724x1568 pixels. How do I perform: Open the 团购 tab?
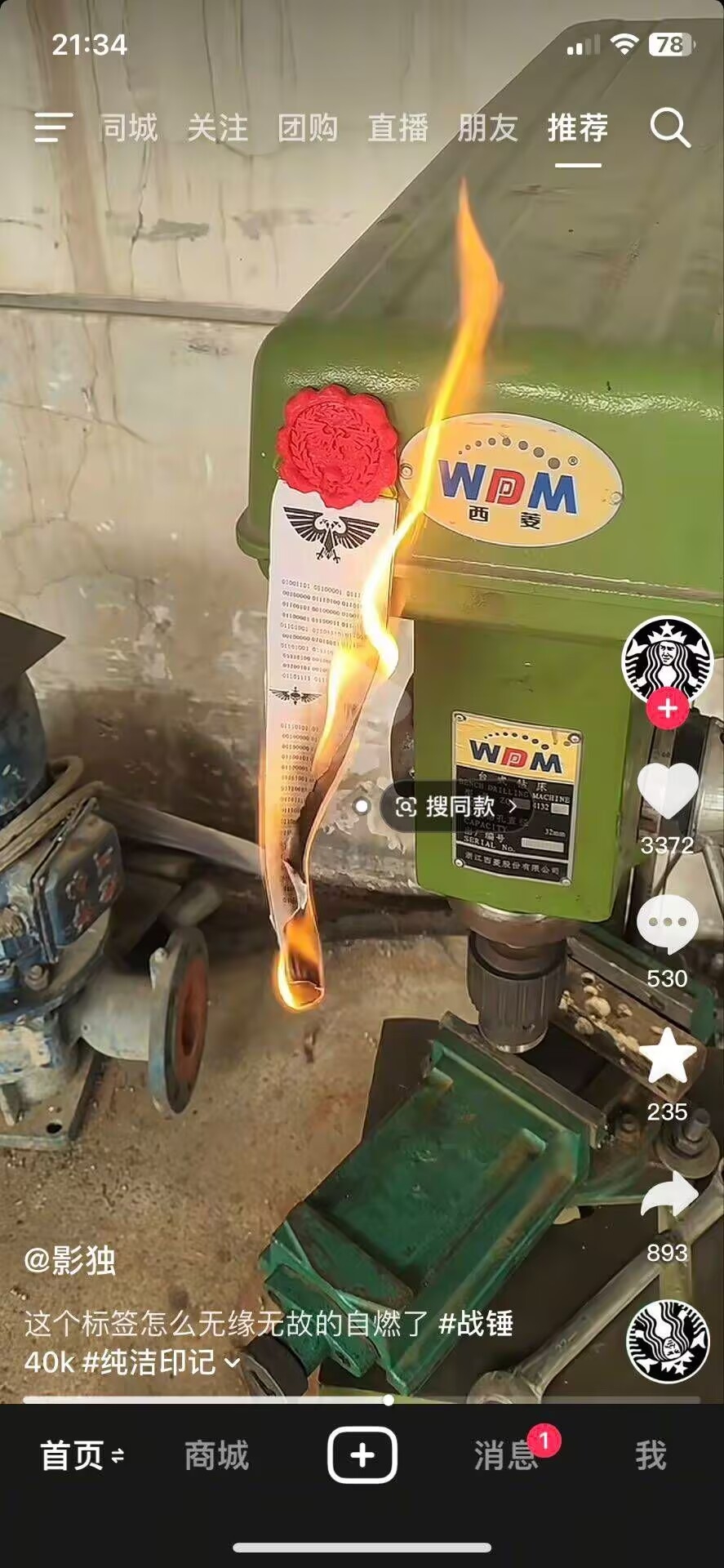(307, 128)
